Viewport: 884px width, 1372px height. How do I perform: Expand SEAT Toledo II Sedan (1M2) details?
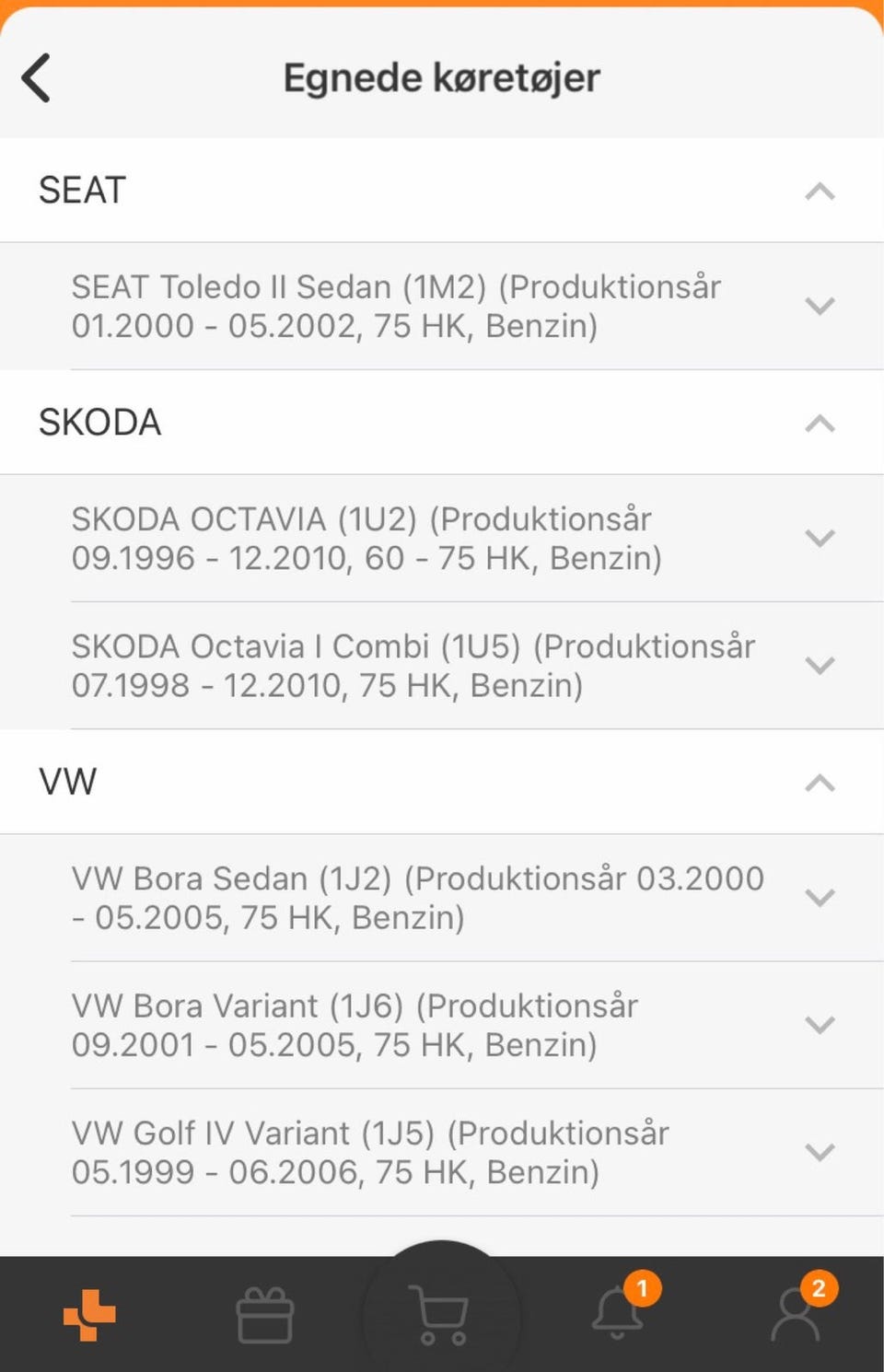(819, 306)
